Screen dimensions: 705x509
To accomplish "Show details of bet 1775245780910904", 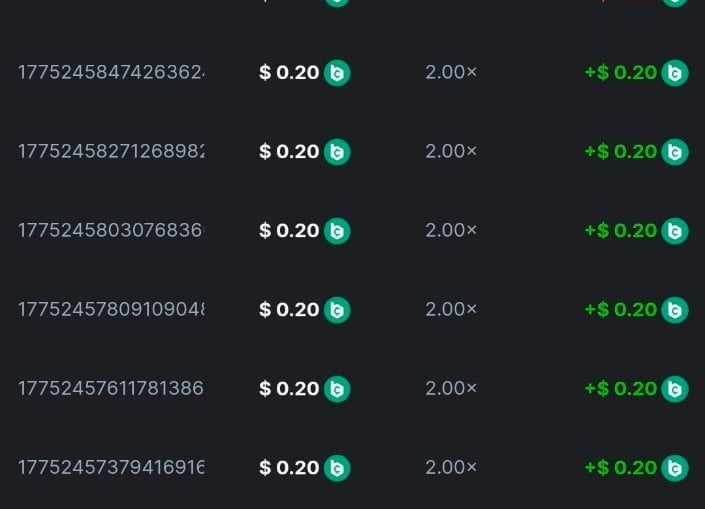I will click(x=111, y=310).
